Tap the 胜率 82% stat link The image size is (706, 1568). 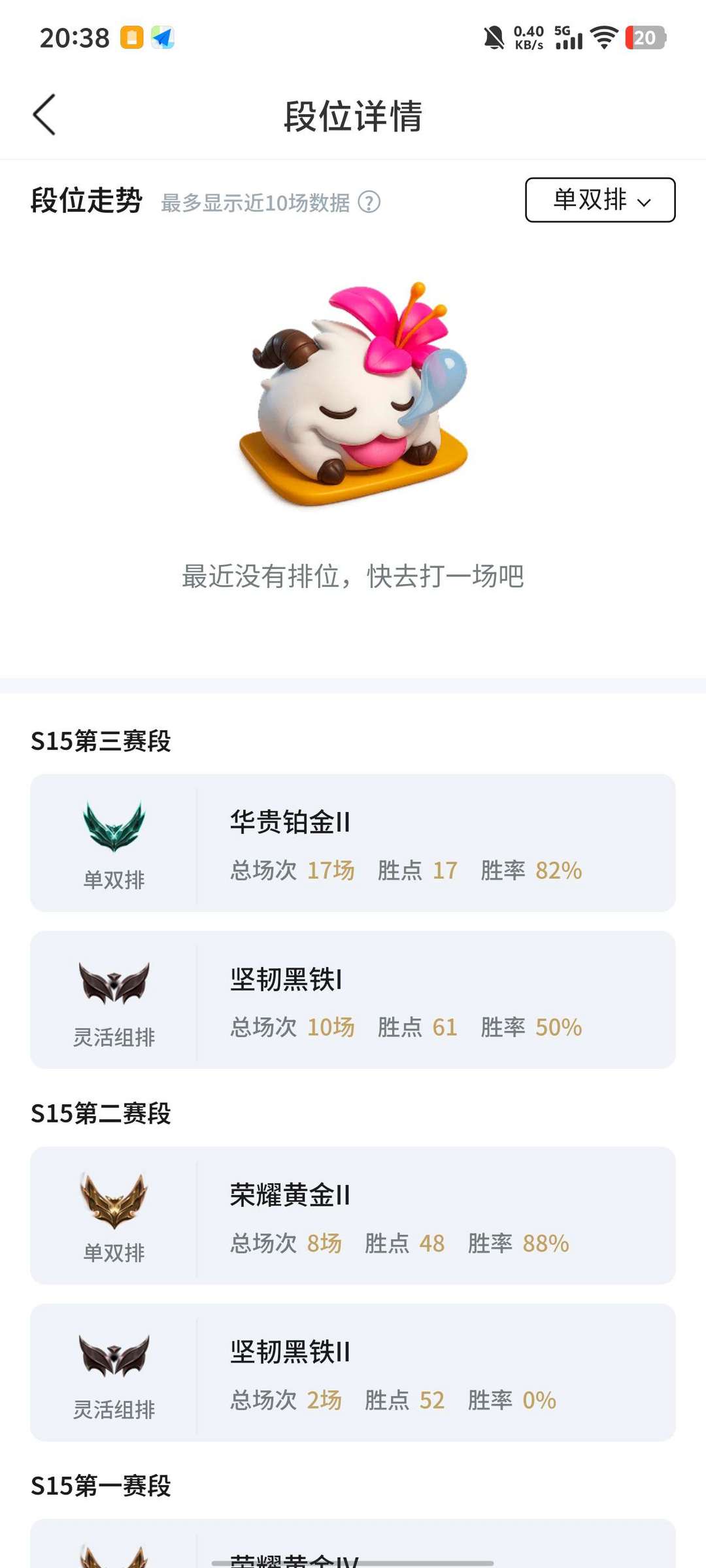coord(531,870)
